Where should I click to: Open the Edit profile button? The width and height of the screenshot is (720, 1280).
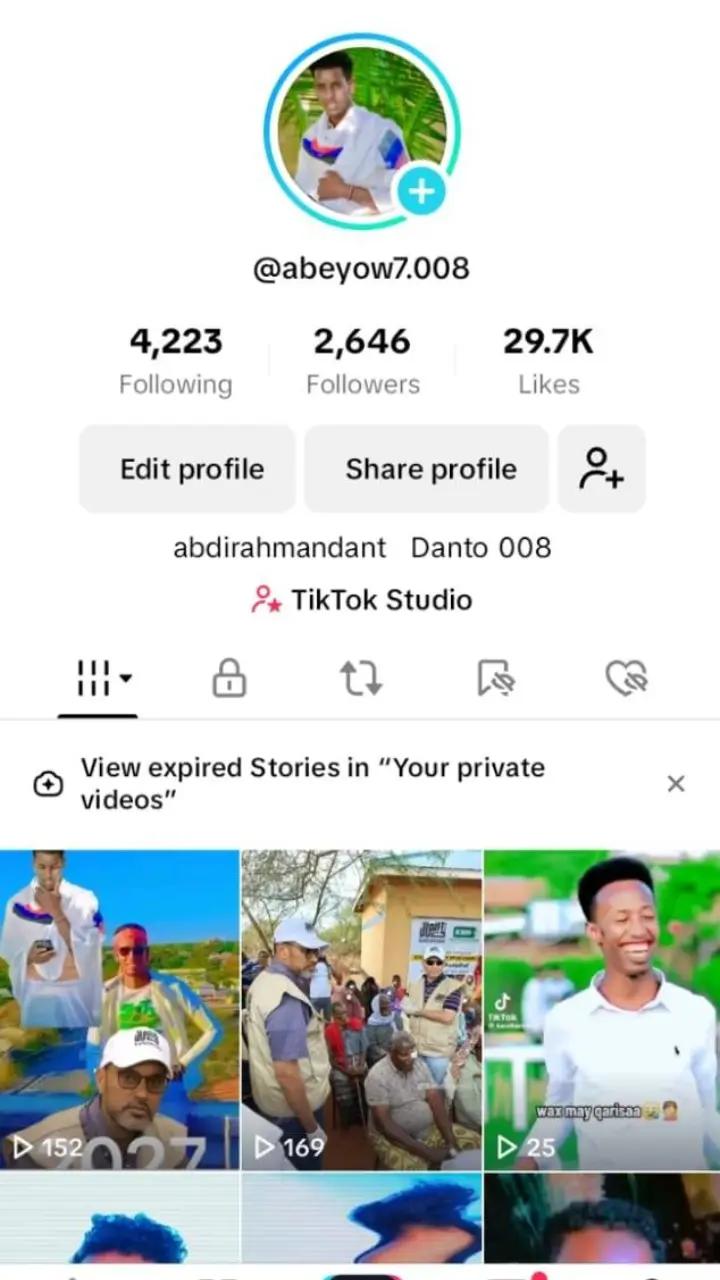(192, 469)
